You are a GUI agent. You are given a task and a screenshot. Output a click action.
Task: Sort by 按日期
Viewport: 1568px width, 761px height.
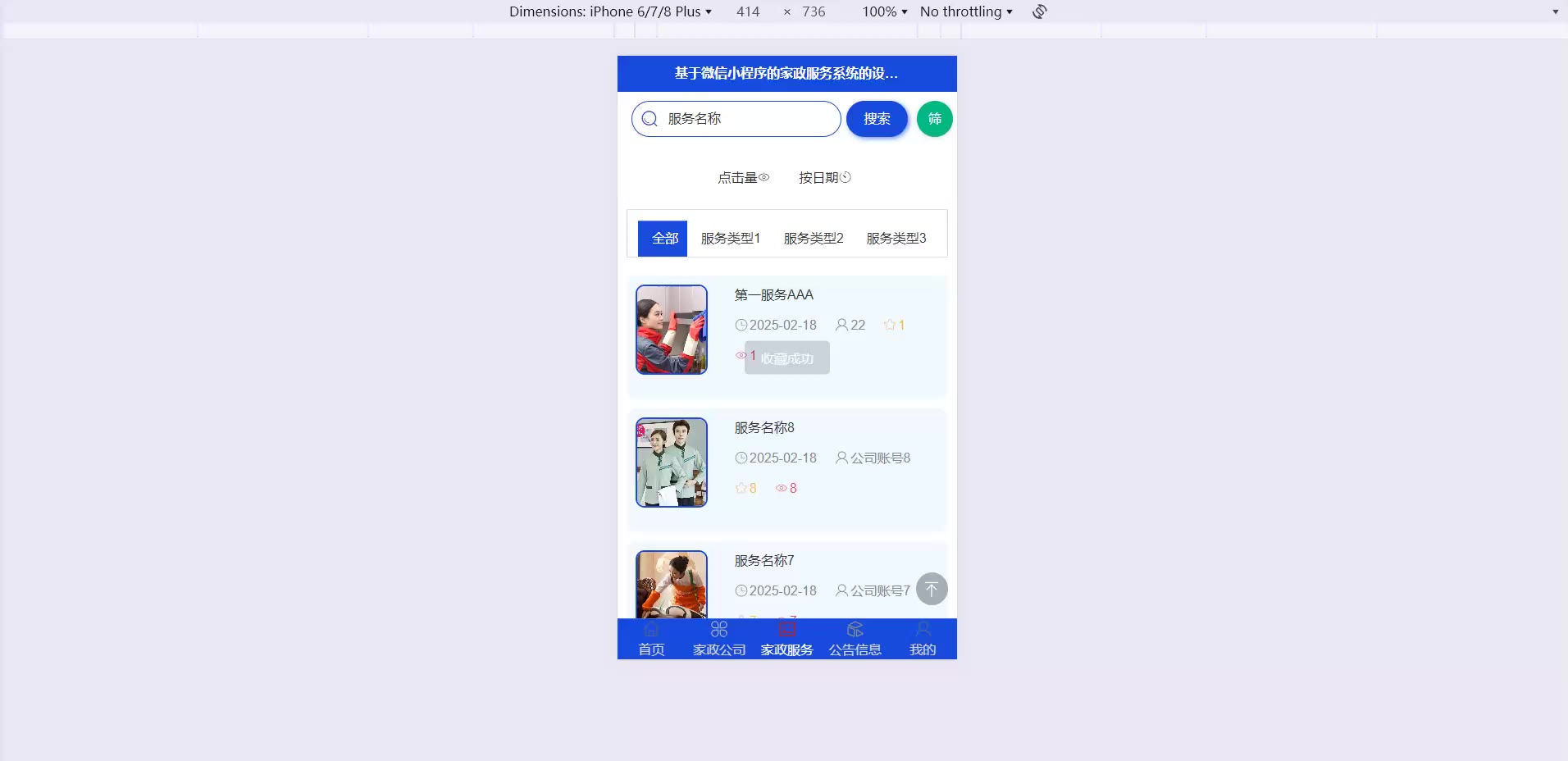tap(824, 178)
